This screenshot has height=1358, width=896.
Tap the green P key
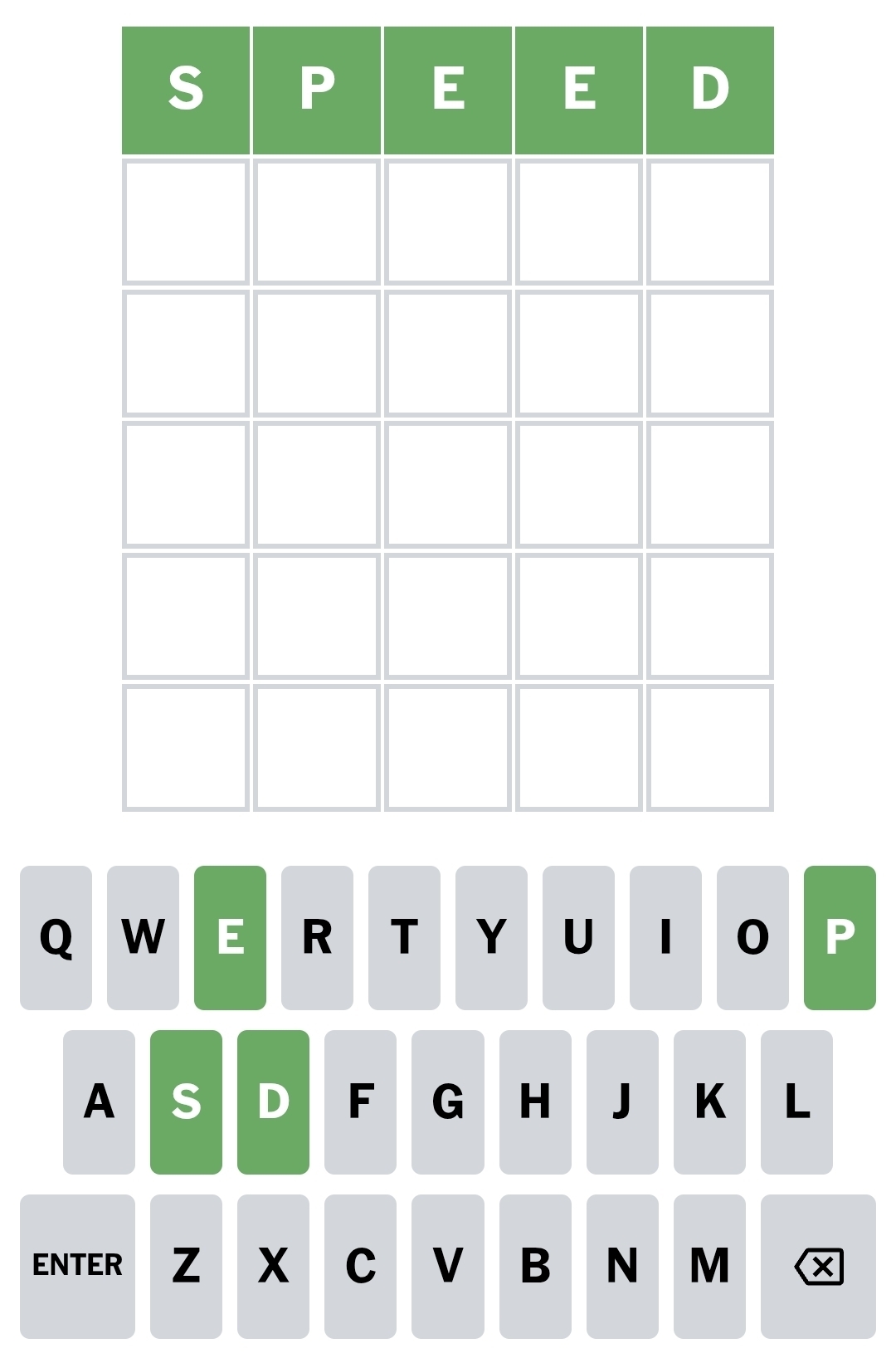tap(840, 937)
